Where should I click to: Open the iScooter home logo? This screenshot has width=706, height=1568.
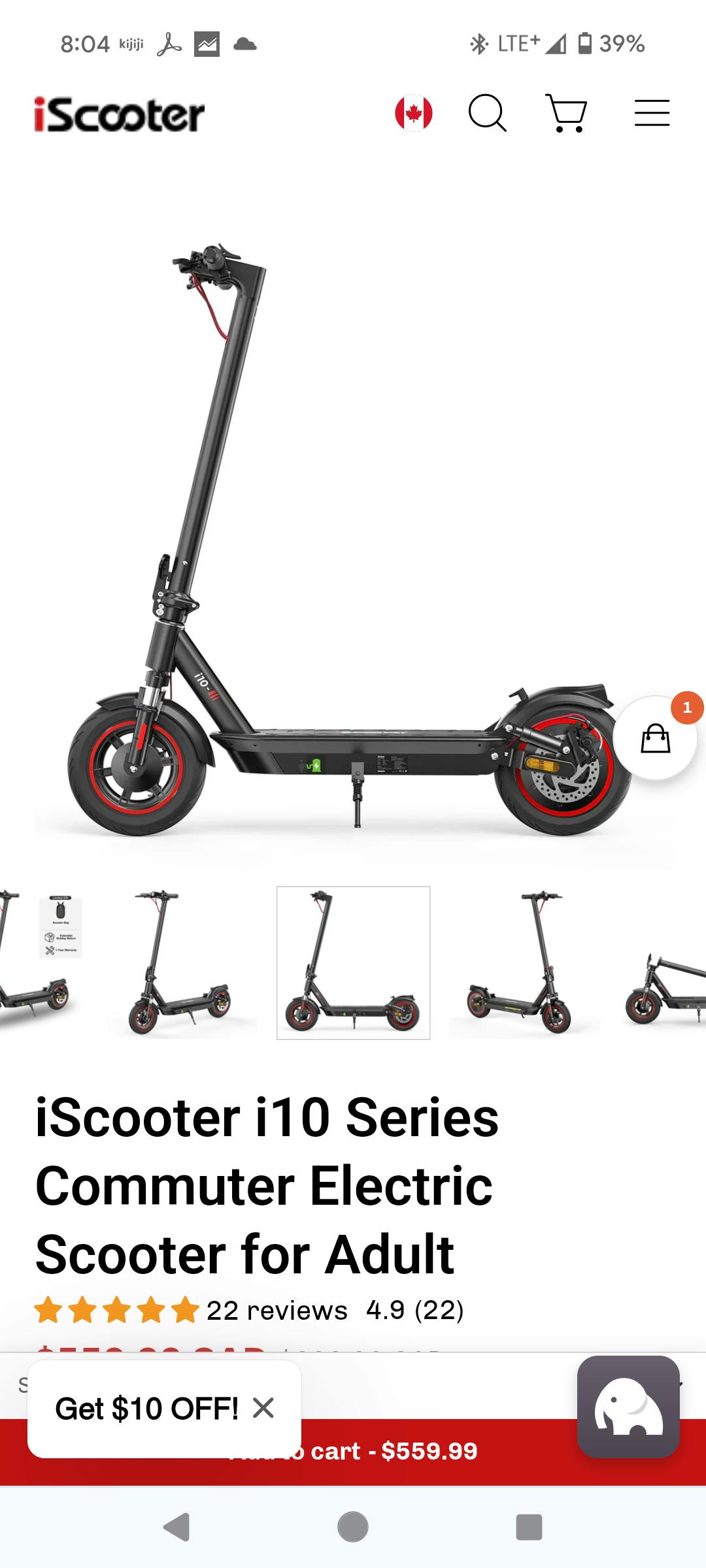(x=119, y=114)
